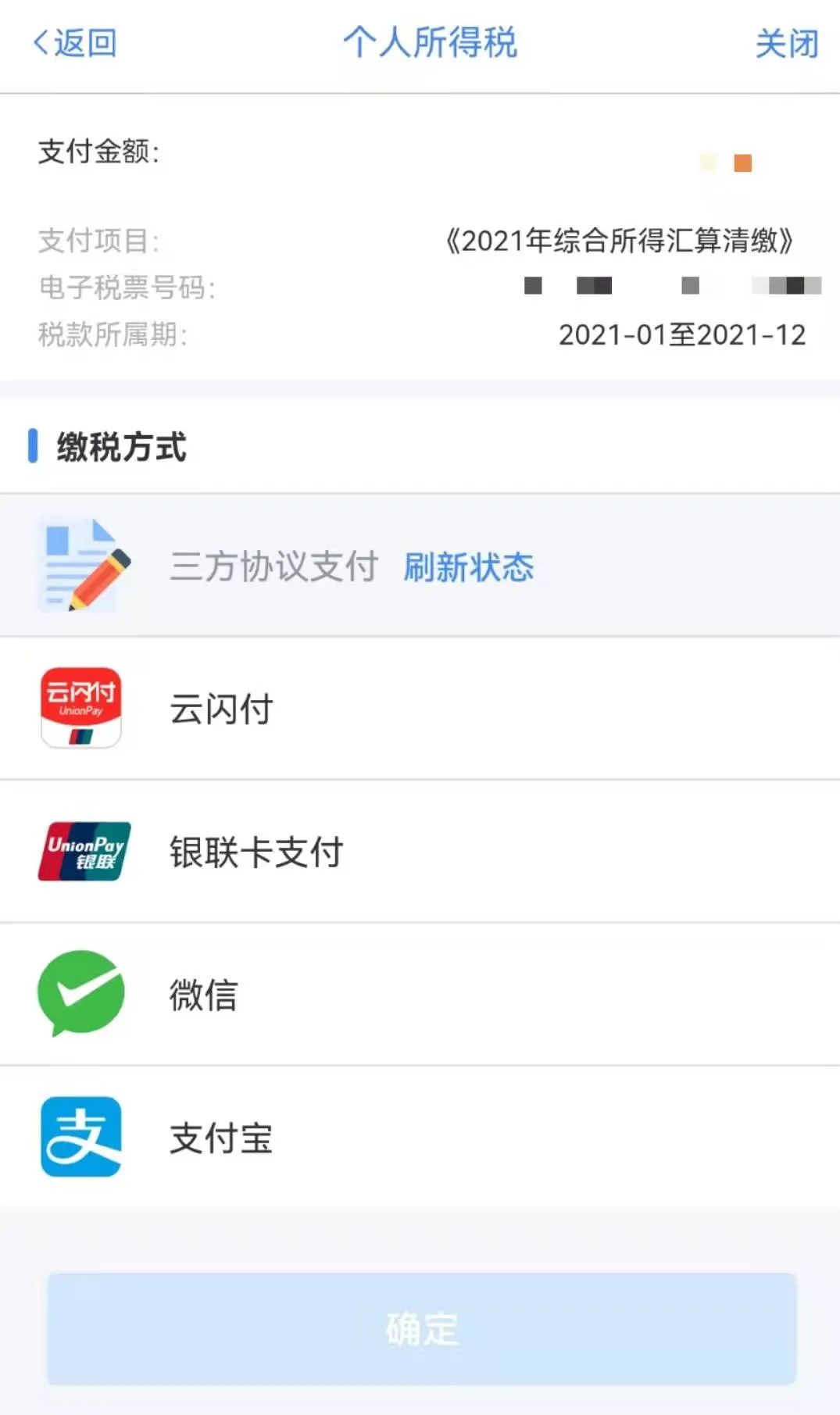Select 支付宝 payment method
The height and width of the screenshot is (1415, 840).
(x=220, y=1138)
